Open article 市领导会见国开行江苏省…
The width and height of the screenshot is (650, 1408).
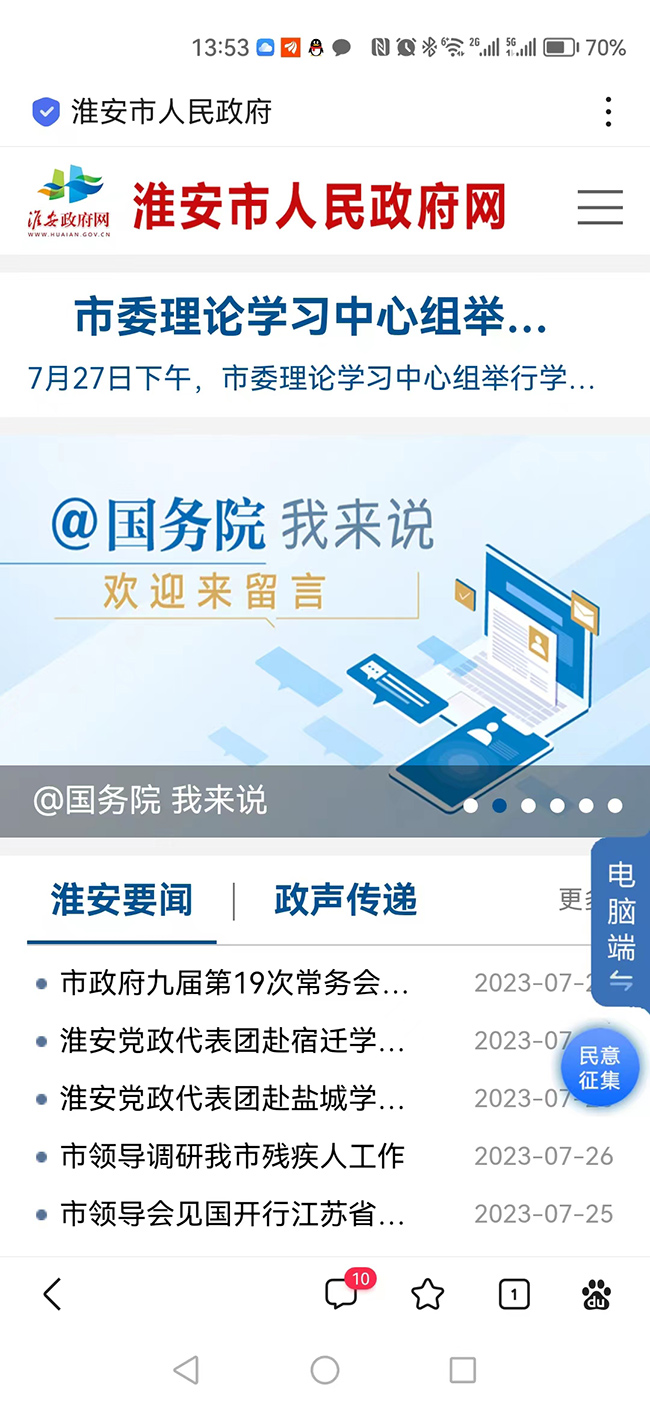(x=233, y=1214)
